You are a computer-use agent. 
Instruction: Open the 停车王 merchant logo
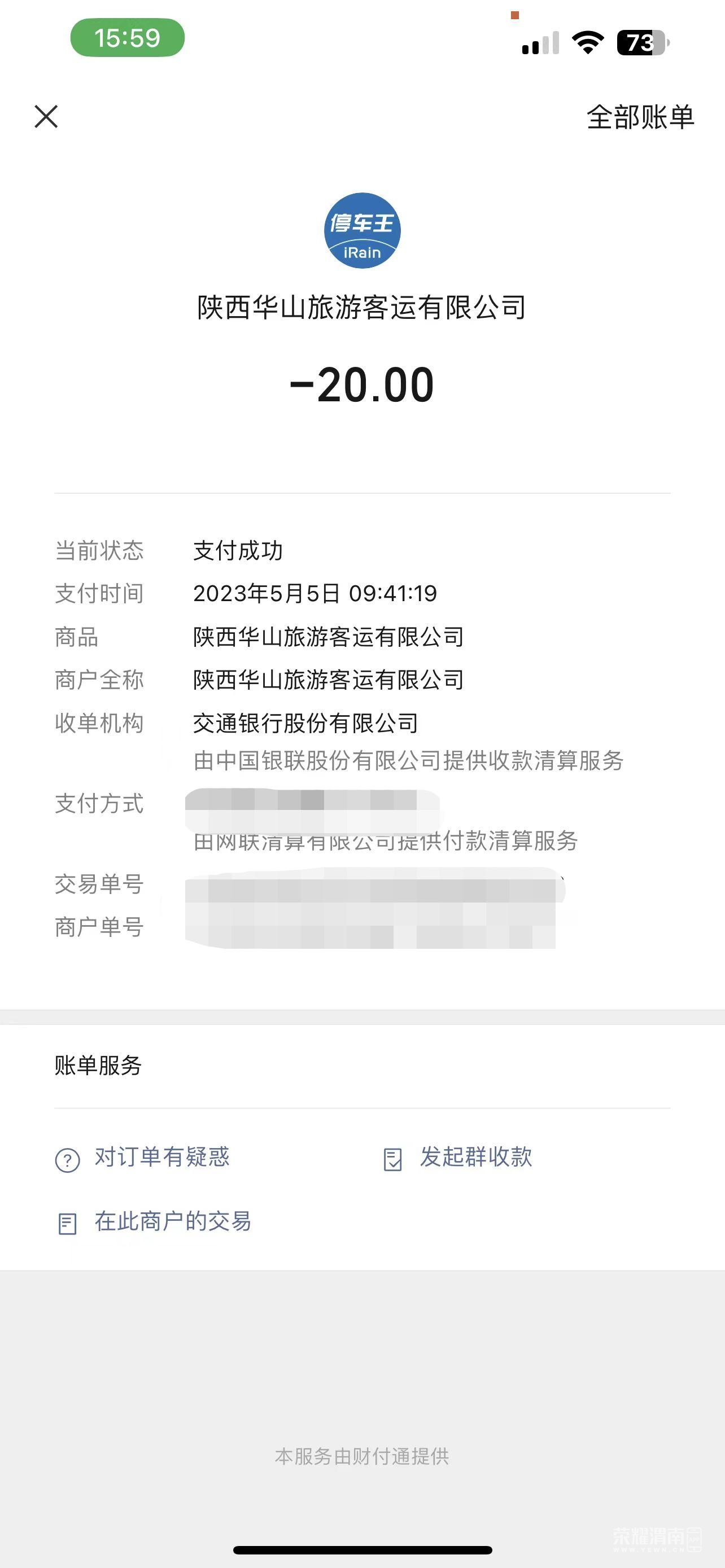362,231
